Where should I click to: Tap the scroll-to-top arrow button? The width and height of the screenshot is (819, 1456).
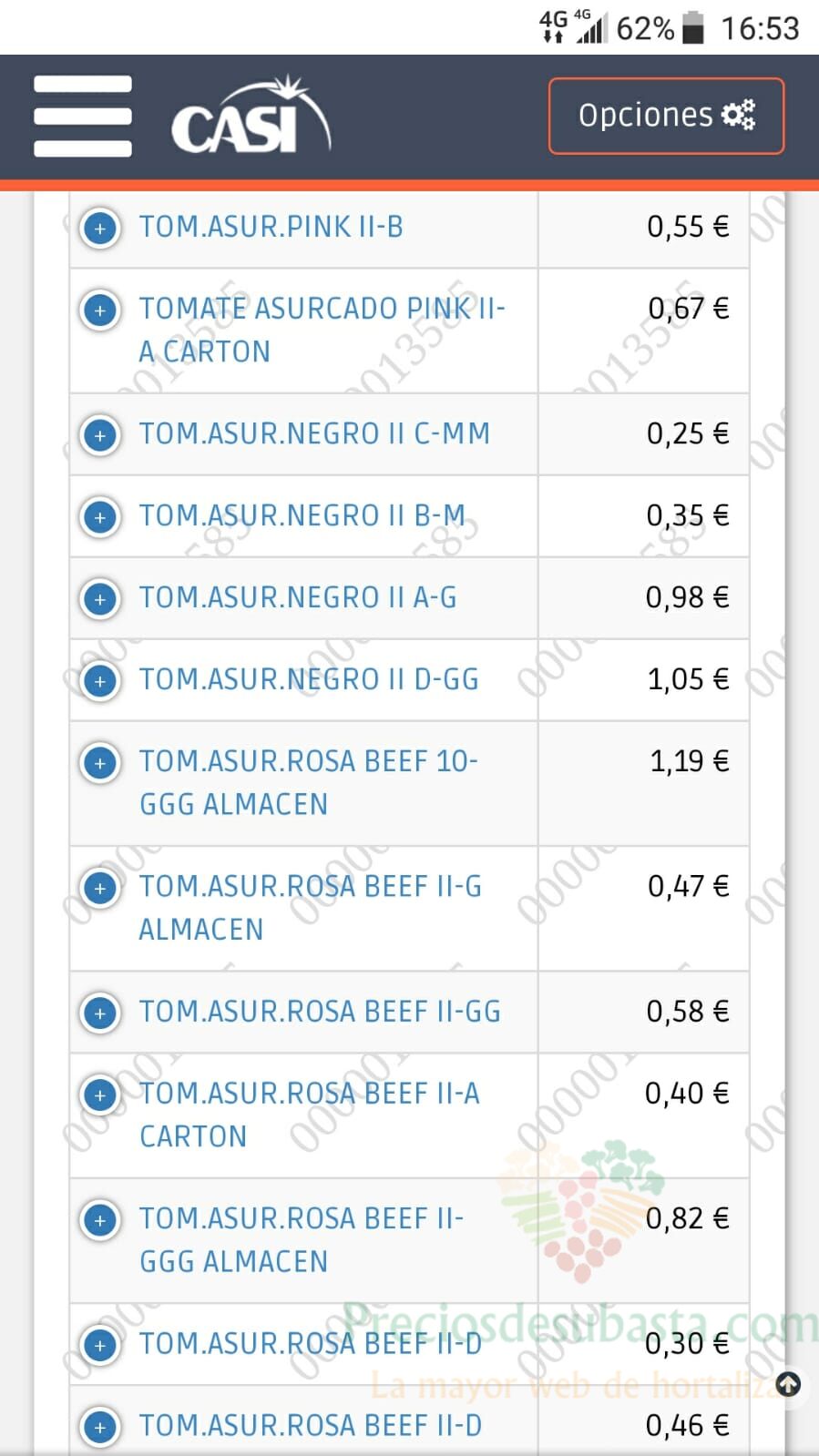click(x=788, y=1385)
